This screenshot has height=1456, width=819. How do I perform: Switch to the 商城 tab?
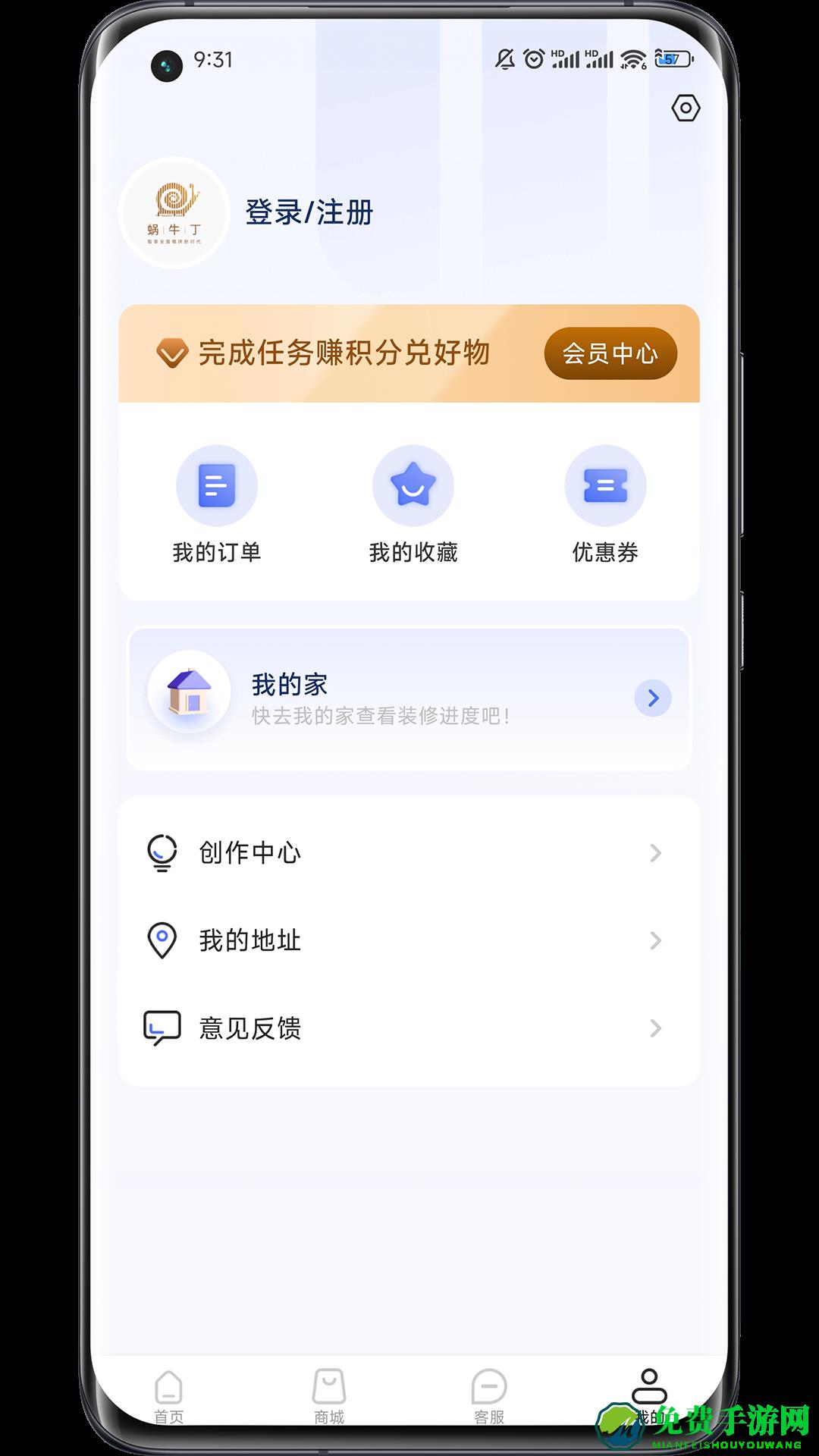pos(329,1396)
